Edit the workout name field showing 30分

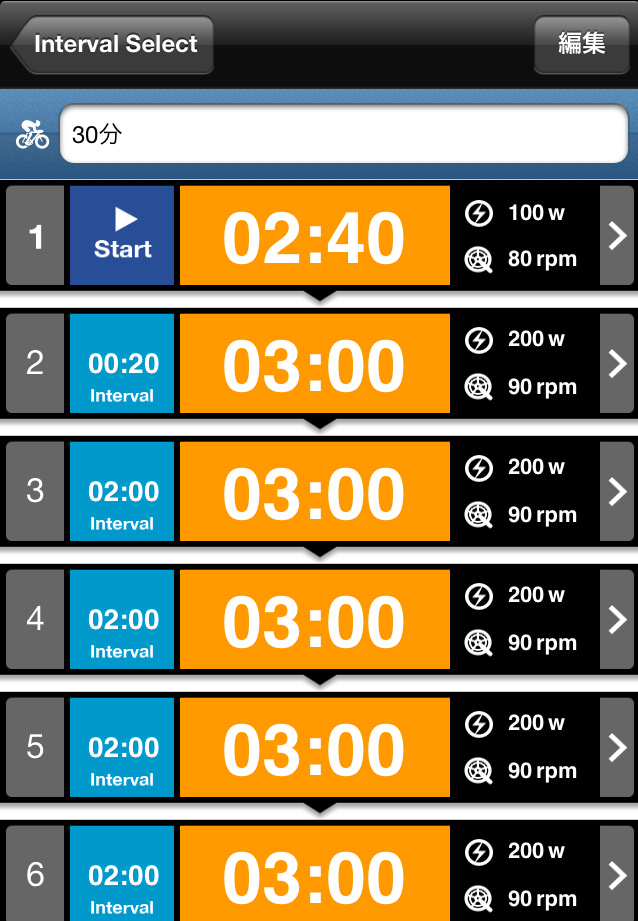tap(343, 135)
